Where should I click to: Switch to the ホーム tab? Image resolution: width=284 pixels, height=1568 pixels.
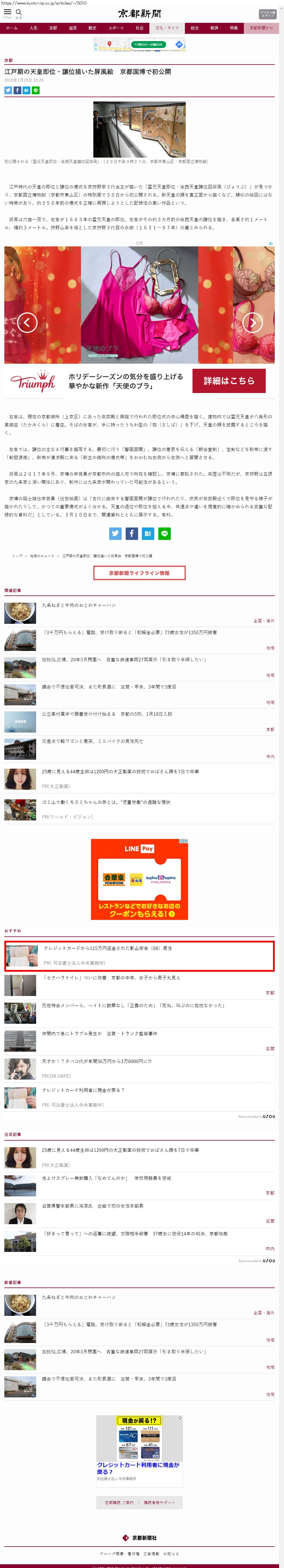[12, 28]
